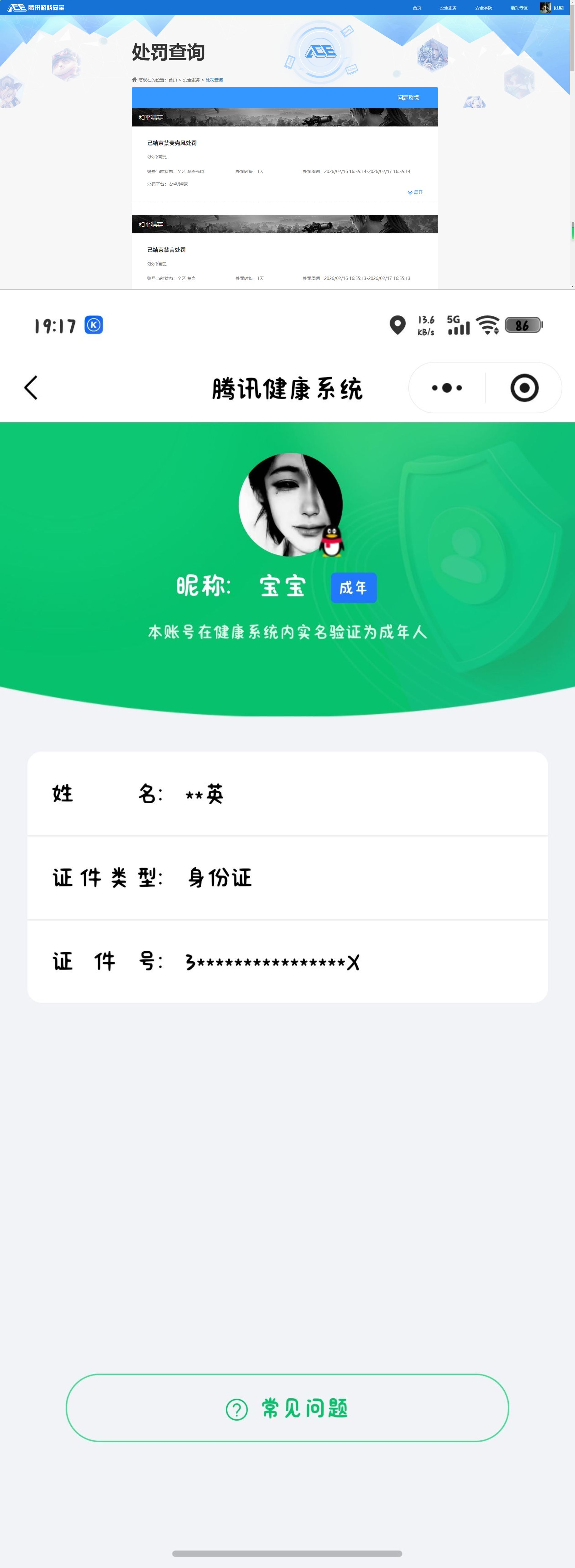
Task: Close the mini program with the circle button
Action: coord(524,388)
